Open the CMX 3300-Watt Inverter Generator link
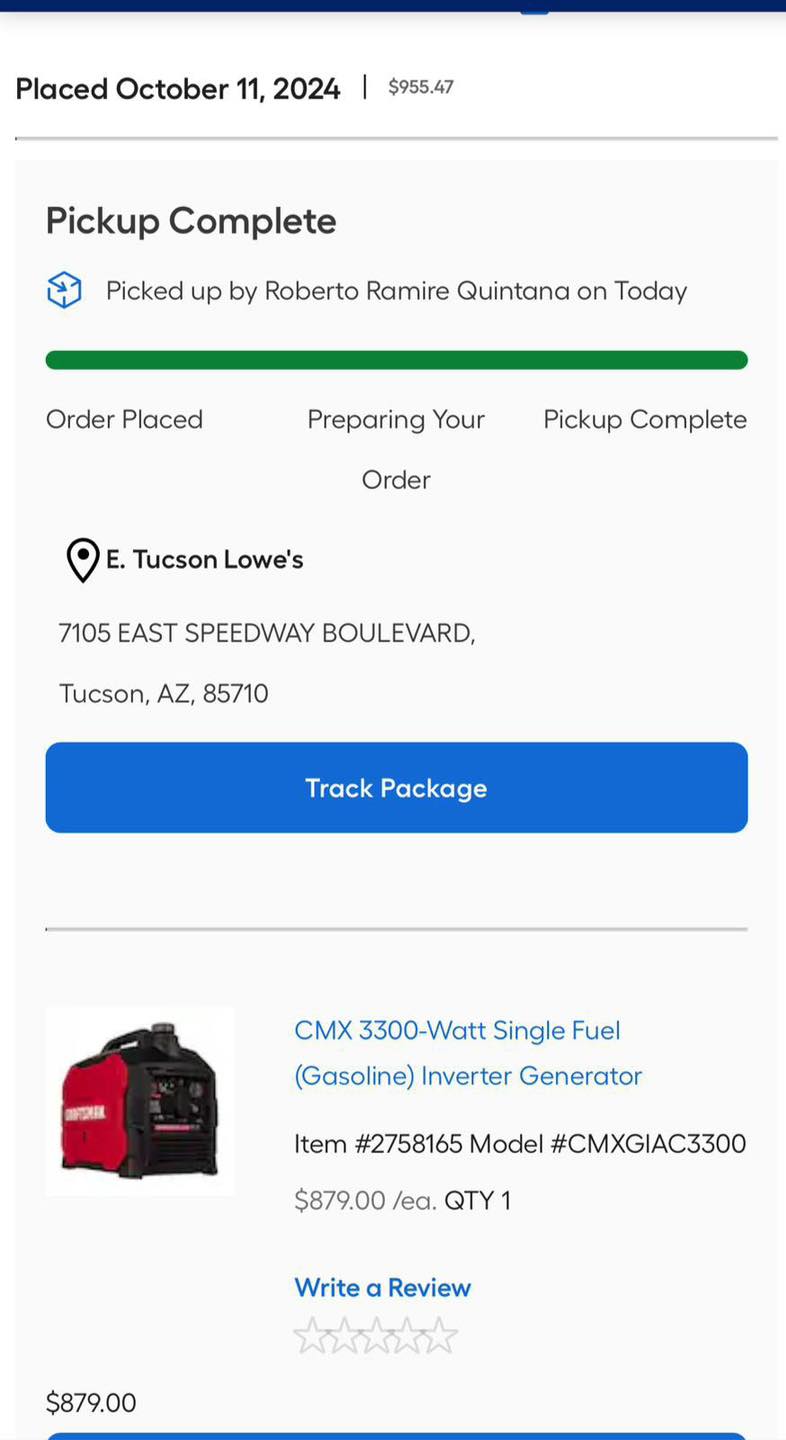 click(468, 1053)
